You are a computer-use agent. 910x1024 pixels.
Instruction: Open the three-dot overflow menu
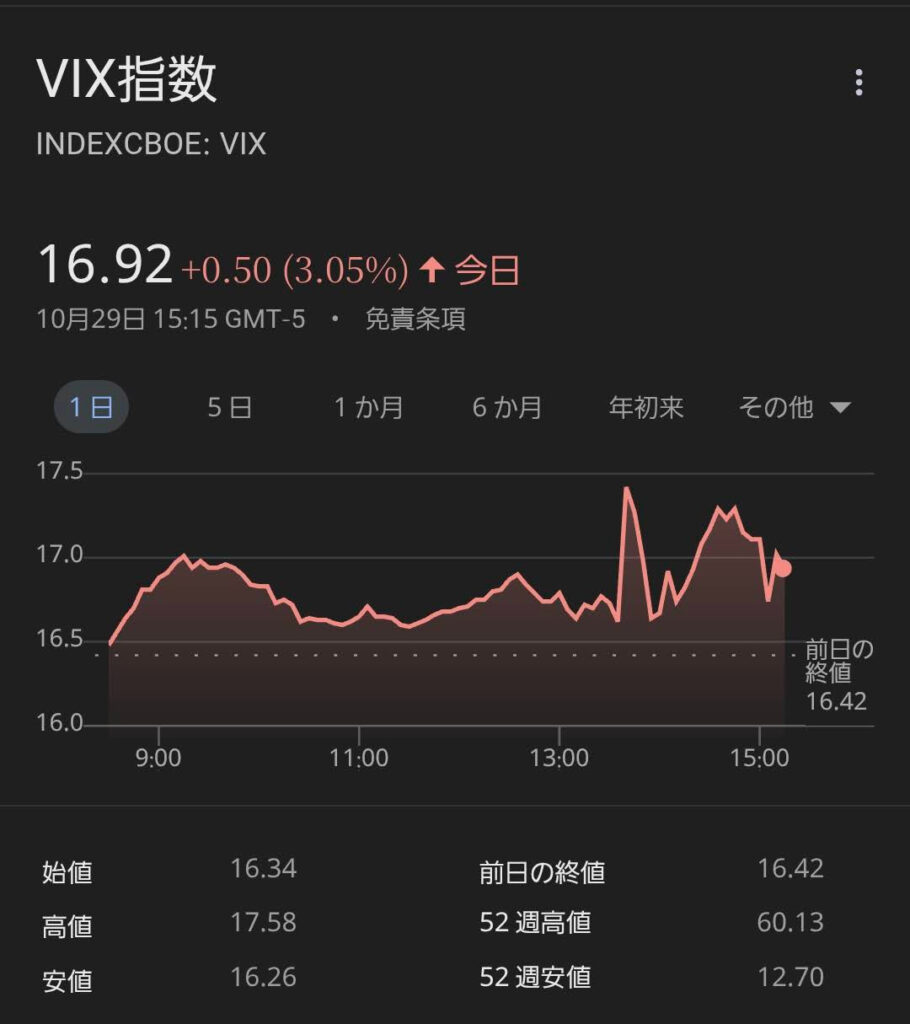(858, 83)
